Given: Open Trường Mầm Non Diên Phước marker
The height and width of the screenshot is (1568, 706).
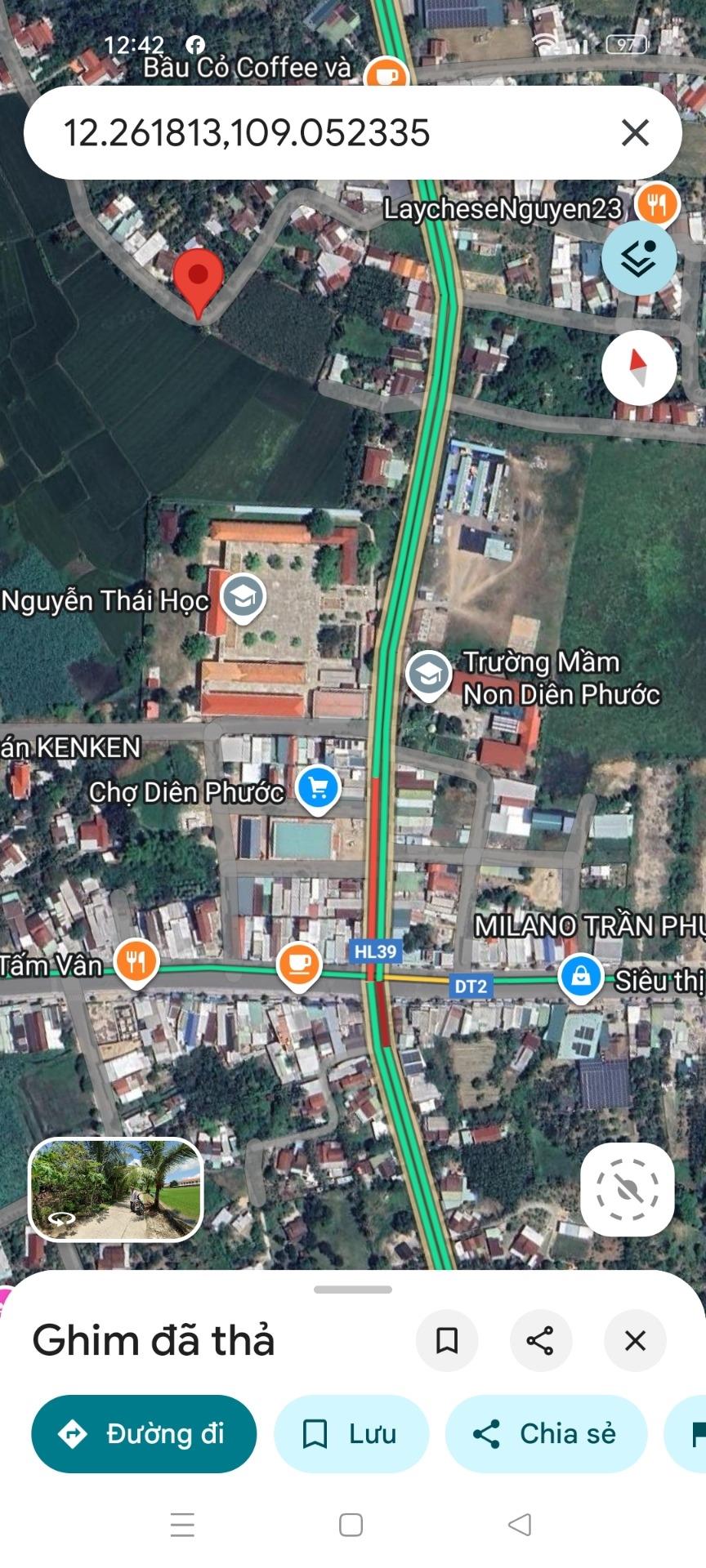Looking at the screenshot, I should click(428, 674).
